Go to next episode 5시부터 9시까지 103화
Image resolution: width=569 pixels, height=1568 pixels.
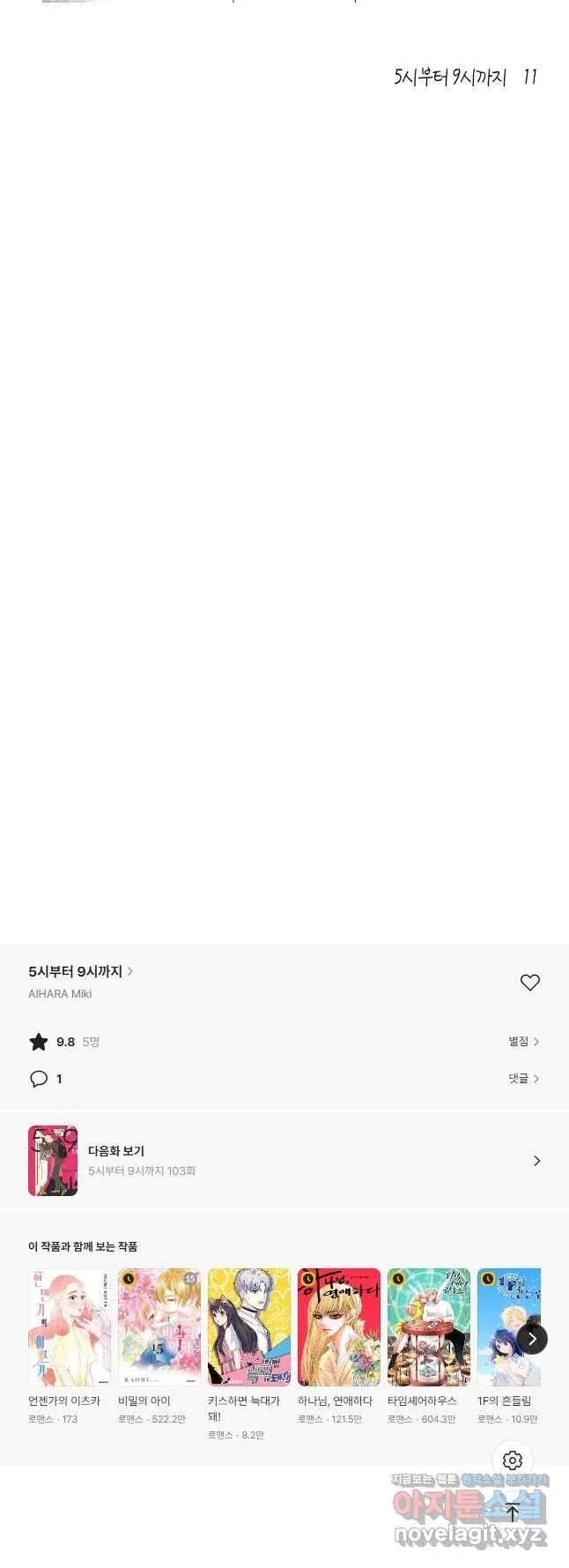[284, 1161]
